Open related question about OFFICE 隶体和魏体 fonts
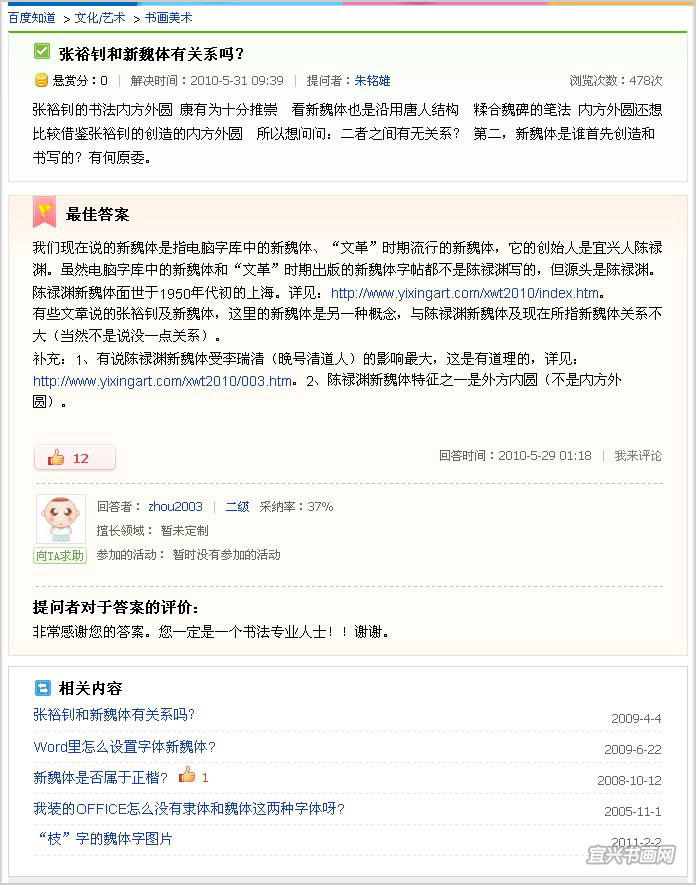 (188, 808)
